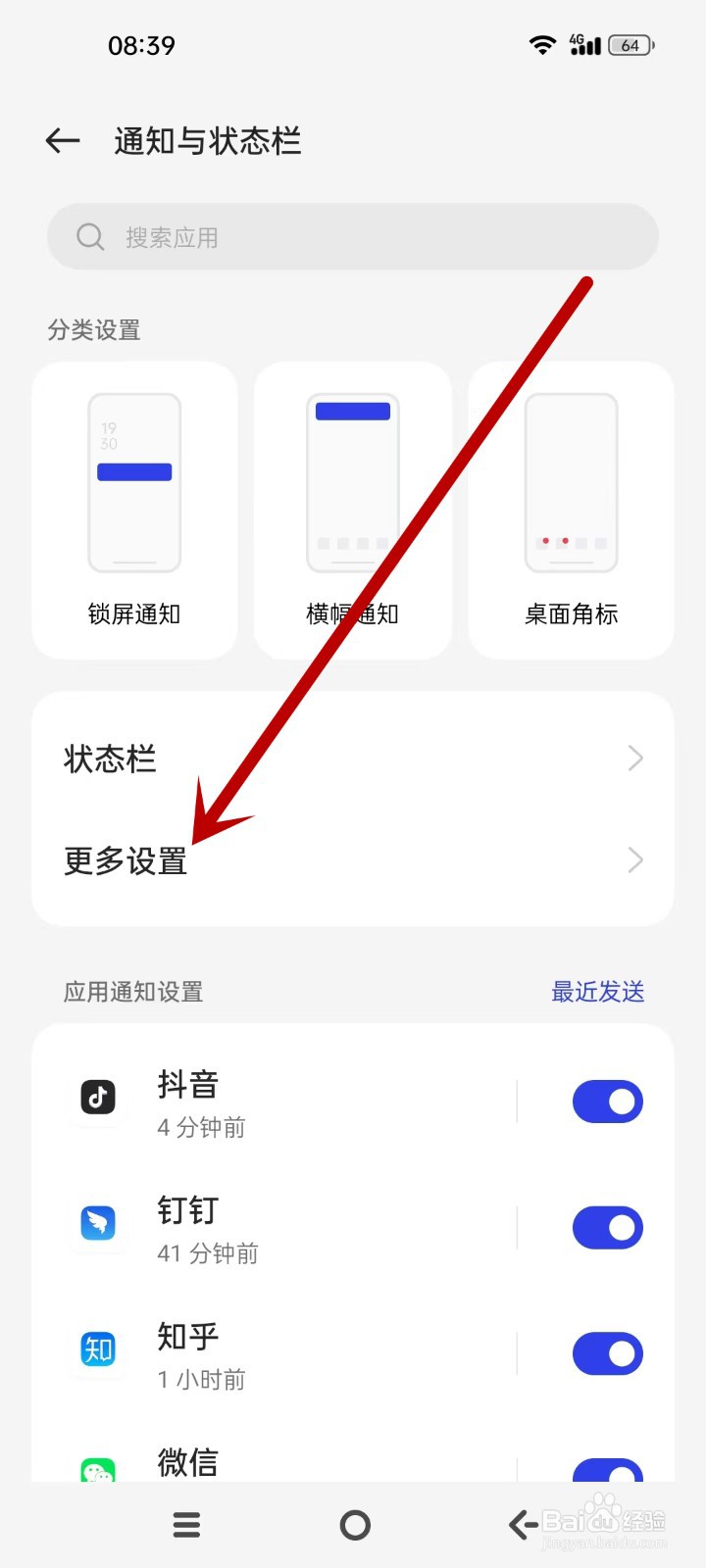The width and height of the screenshot is (706, 1568).
Task: Tap the battery indicator in status bar
Action: click(630, 45)
